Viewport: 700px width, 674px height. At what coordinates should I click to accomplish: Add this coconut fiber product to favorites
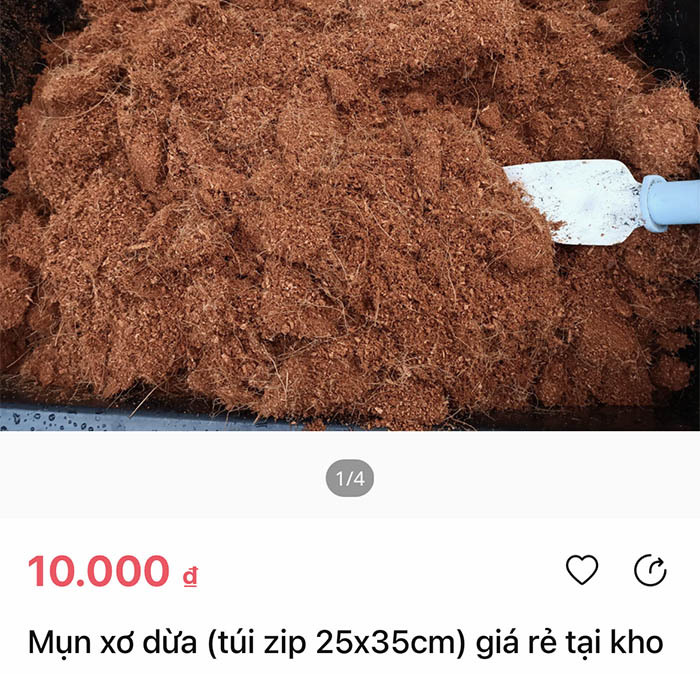581,570
